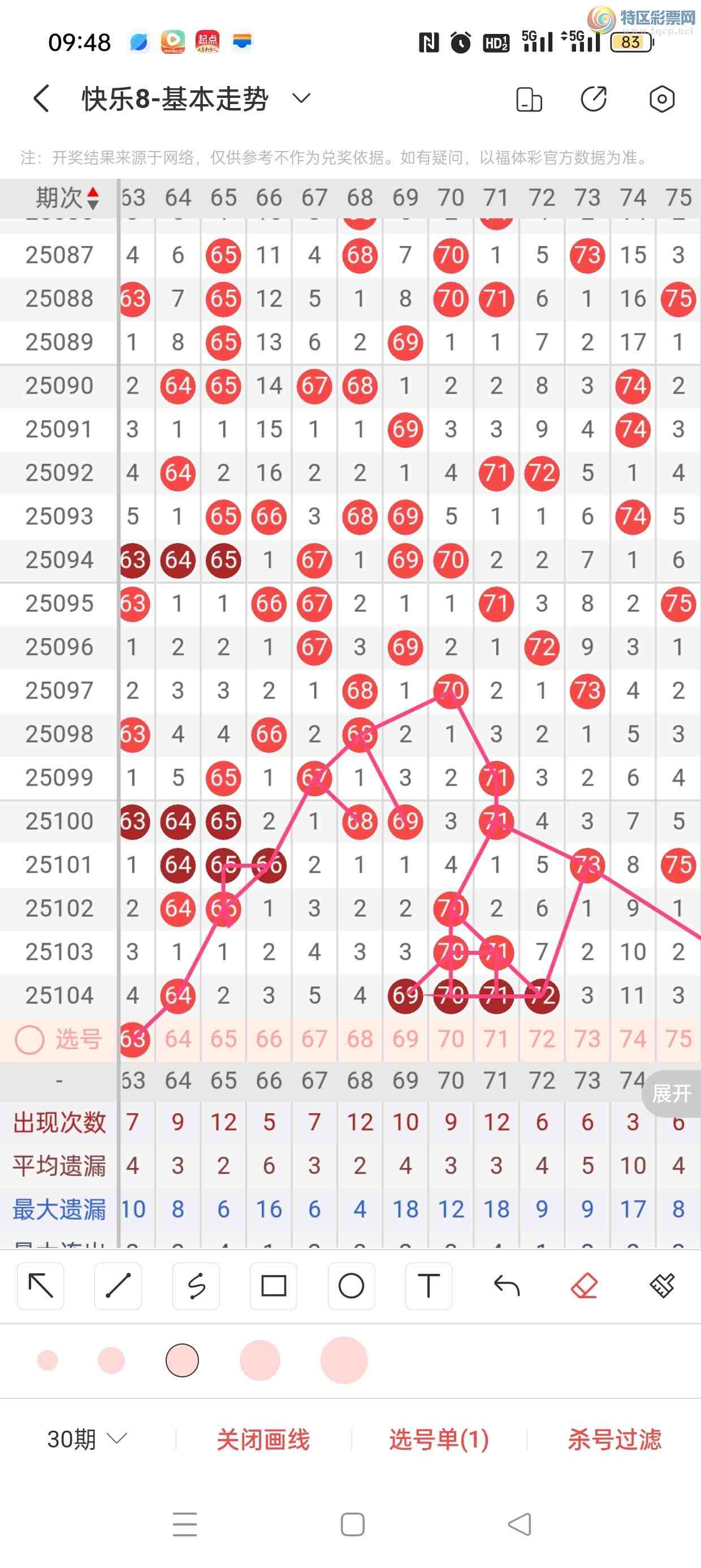Tap 关闭画线 to exit drawing mode
Image resolution: width=701 pixels, height=1568 pixels.
263,1439
